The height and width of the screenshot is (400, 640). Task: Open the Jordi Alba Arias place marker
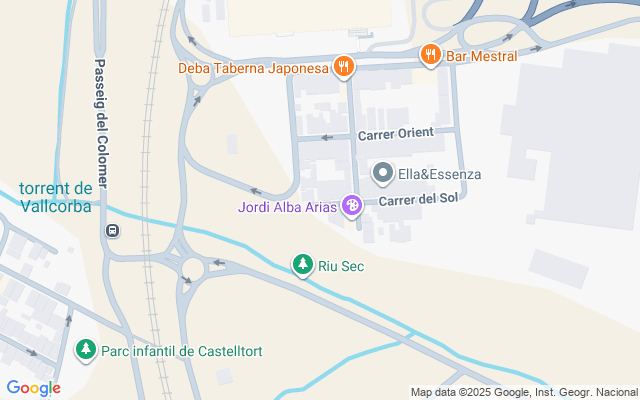click(351, 207)
